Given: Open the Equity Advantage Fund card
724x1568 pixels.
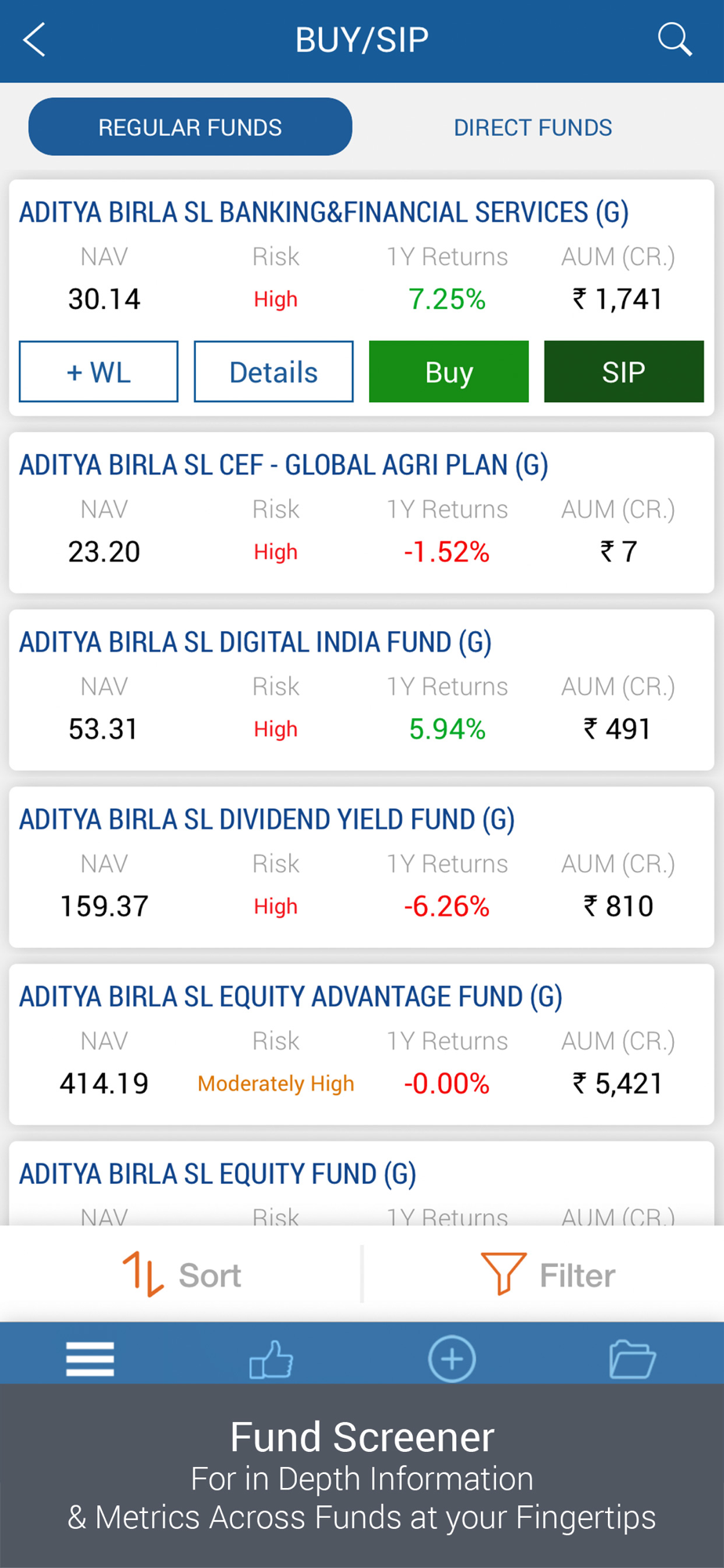Looking at the screenshot, I should pos(361,1044).
